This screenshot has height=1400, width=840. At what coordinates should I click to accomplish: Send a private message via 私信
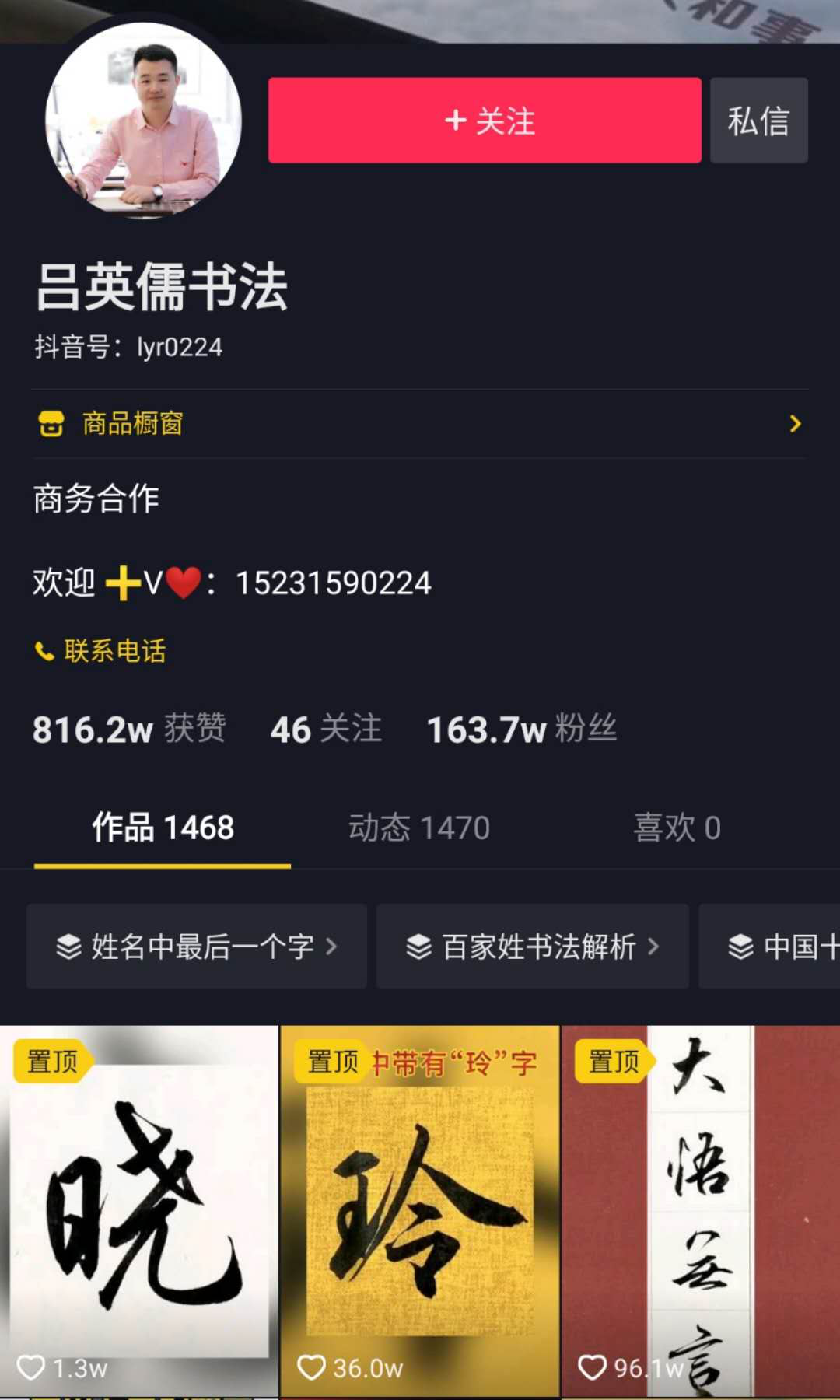758,121
